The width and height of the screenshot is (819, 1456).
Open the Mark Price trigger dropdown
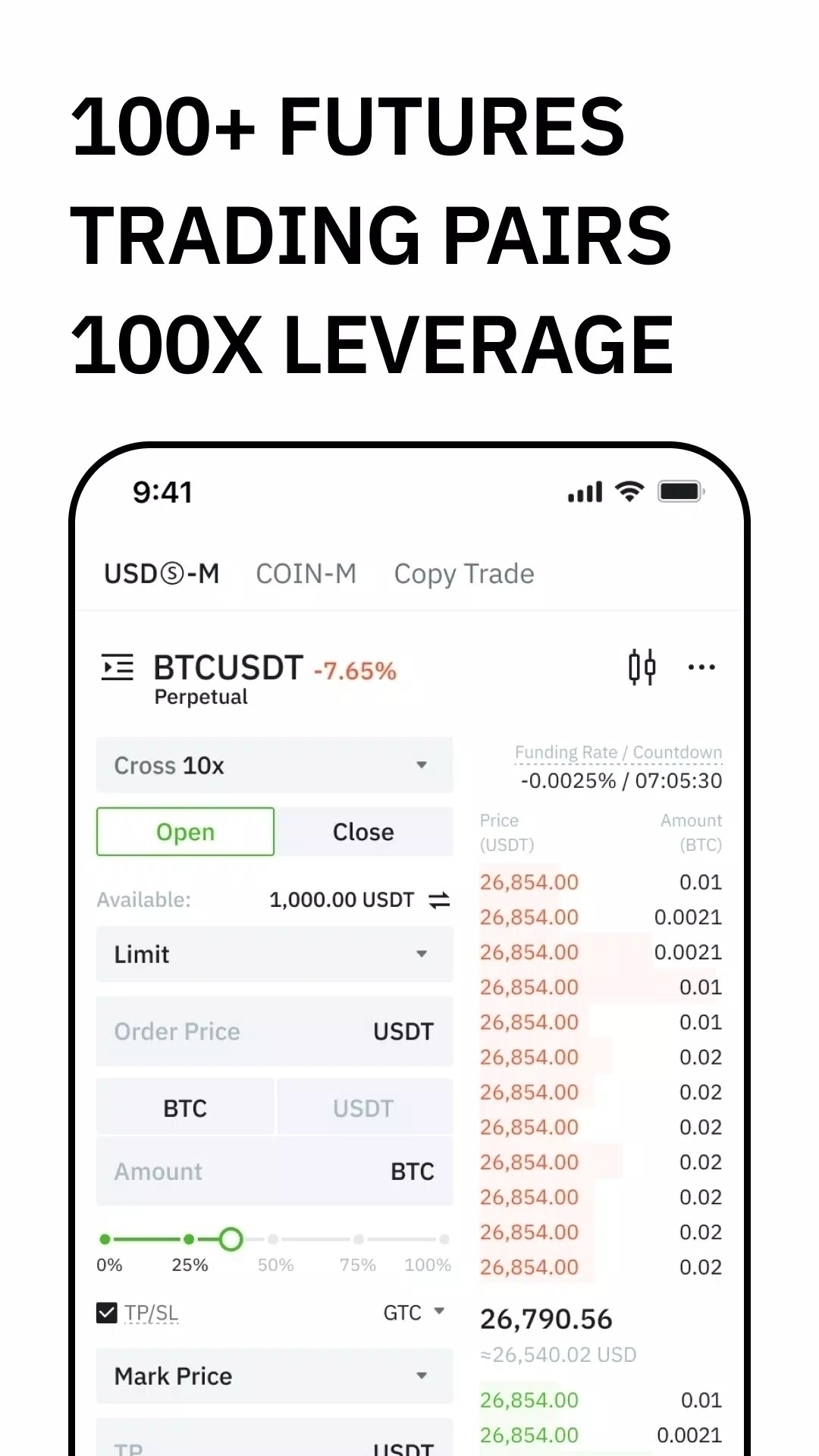pos(275,1376)
